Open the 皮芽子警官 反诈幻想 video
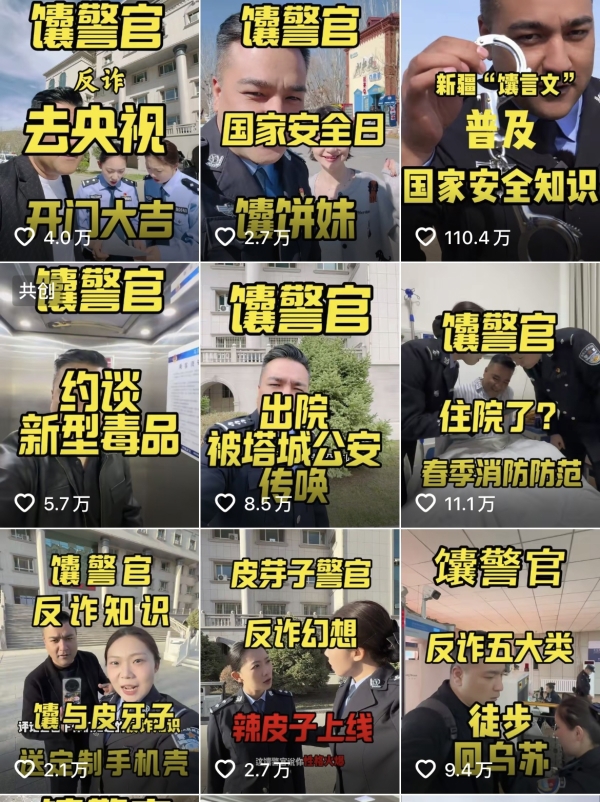The image size is (600, 802). 300,660
